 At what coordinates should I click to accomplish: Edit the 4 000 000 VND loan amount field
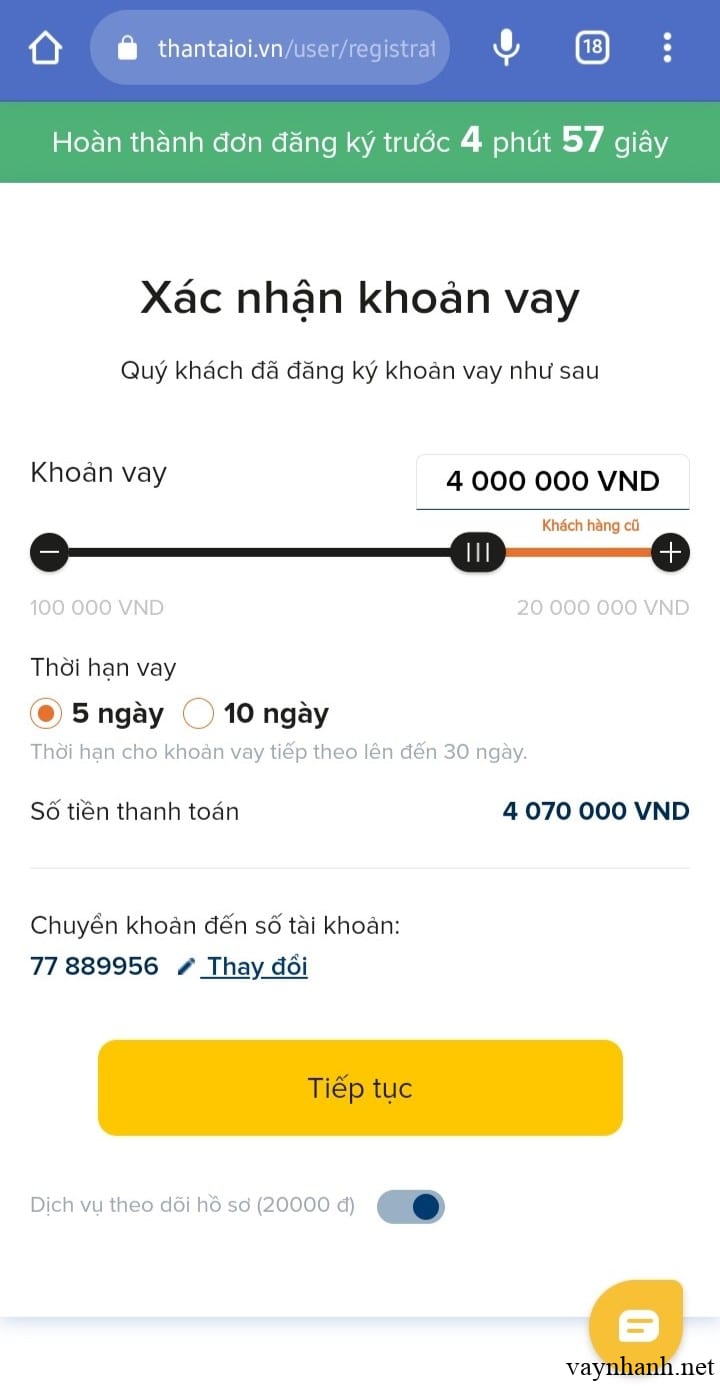(552, 482)
